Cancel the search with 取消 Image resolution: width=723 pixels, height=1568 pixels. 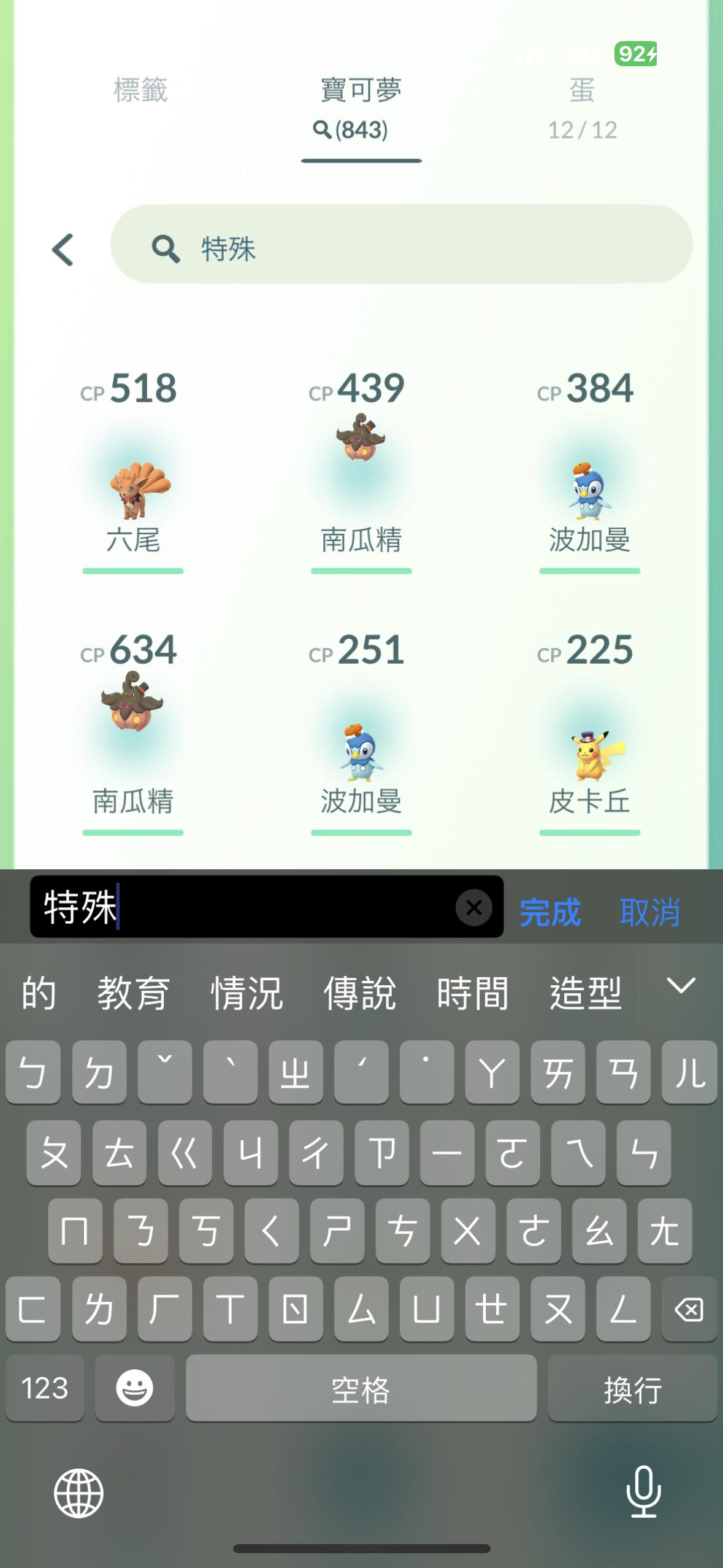[x=649, y=912]
